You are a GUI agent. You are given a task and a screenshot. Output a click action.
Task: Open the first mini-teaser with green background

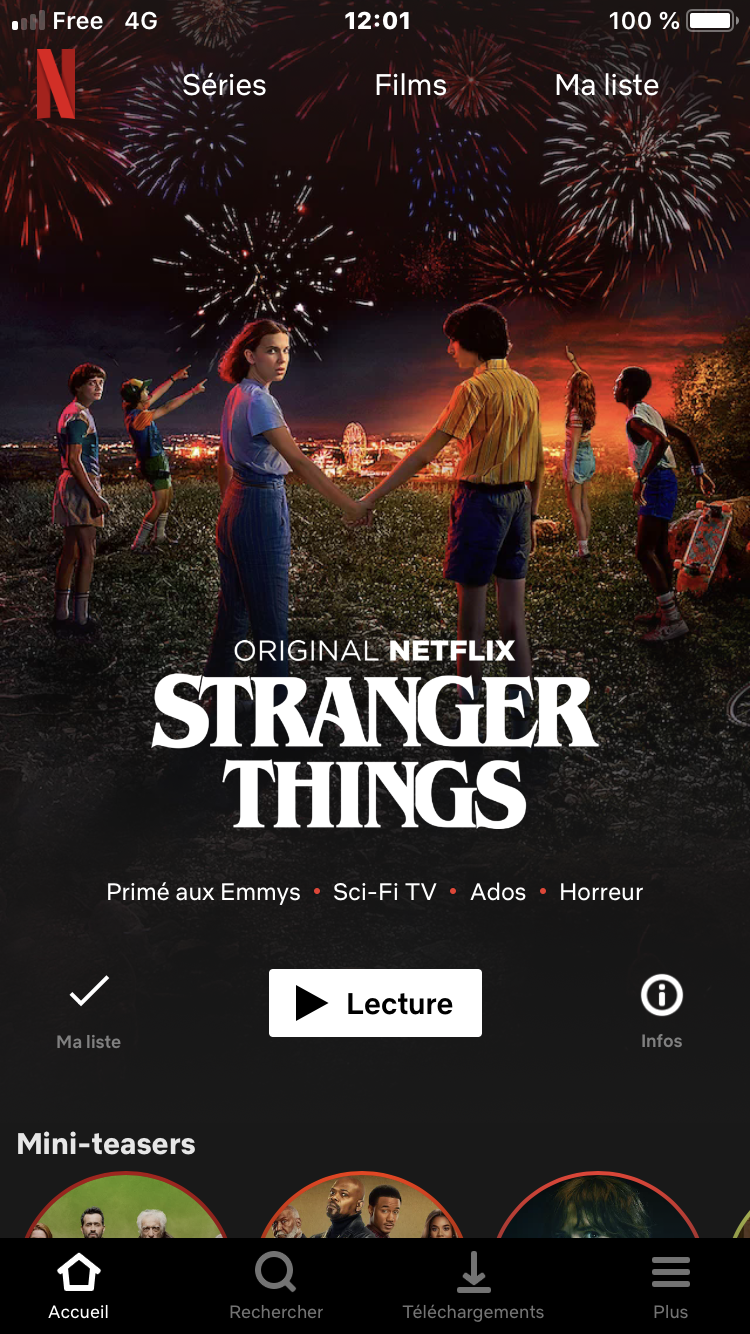click(x=125, y=1208)
